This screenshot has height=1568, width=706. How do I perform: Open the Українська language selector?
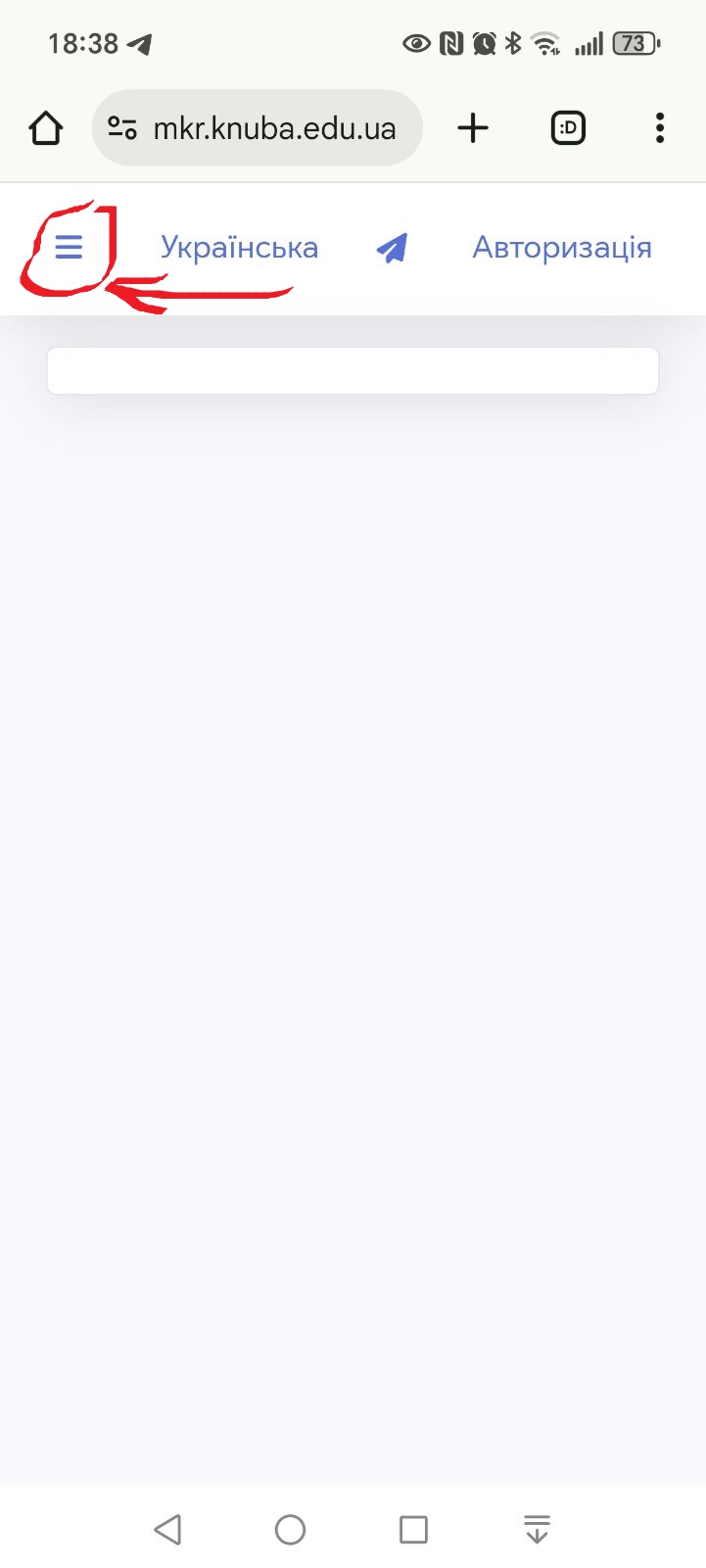click(239, 248)
